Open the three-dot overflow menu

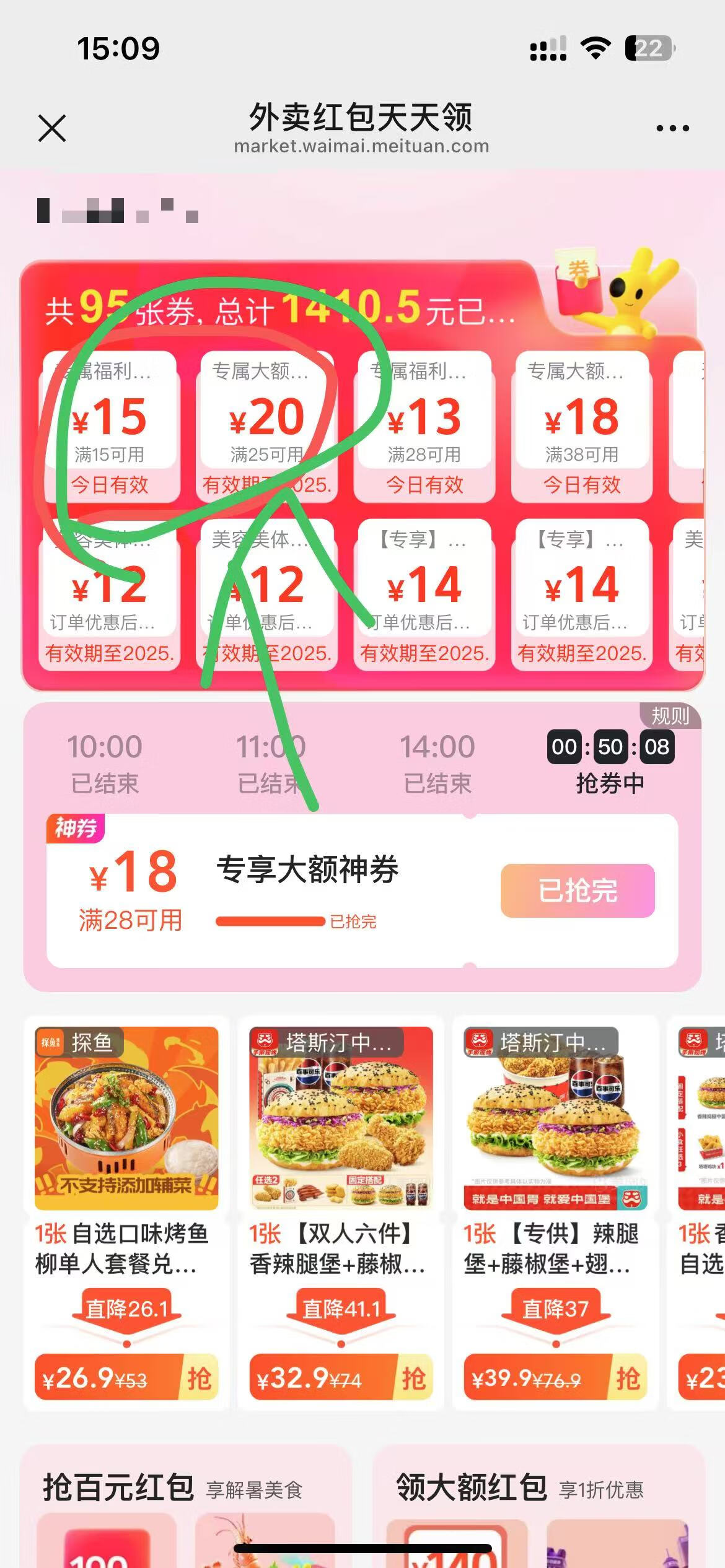point(672,128)
